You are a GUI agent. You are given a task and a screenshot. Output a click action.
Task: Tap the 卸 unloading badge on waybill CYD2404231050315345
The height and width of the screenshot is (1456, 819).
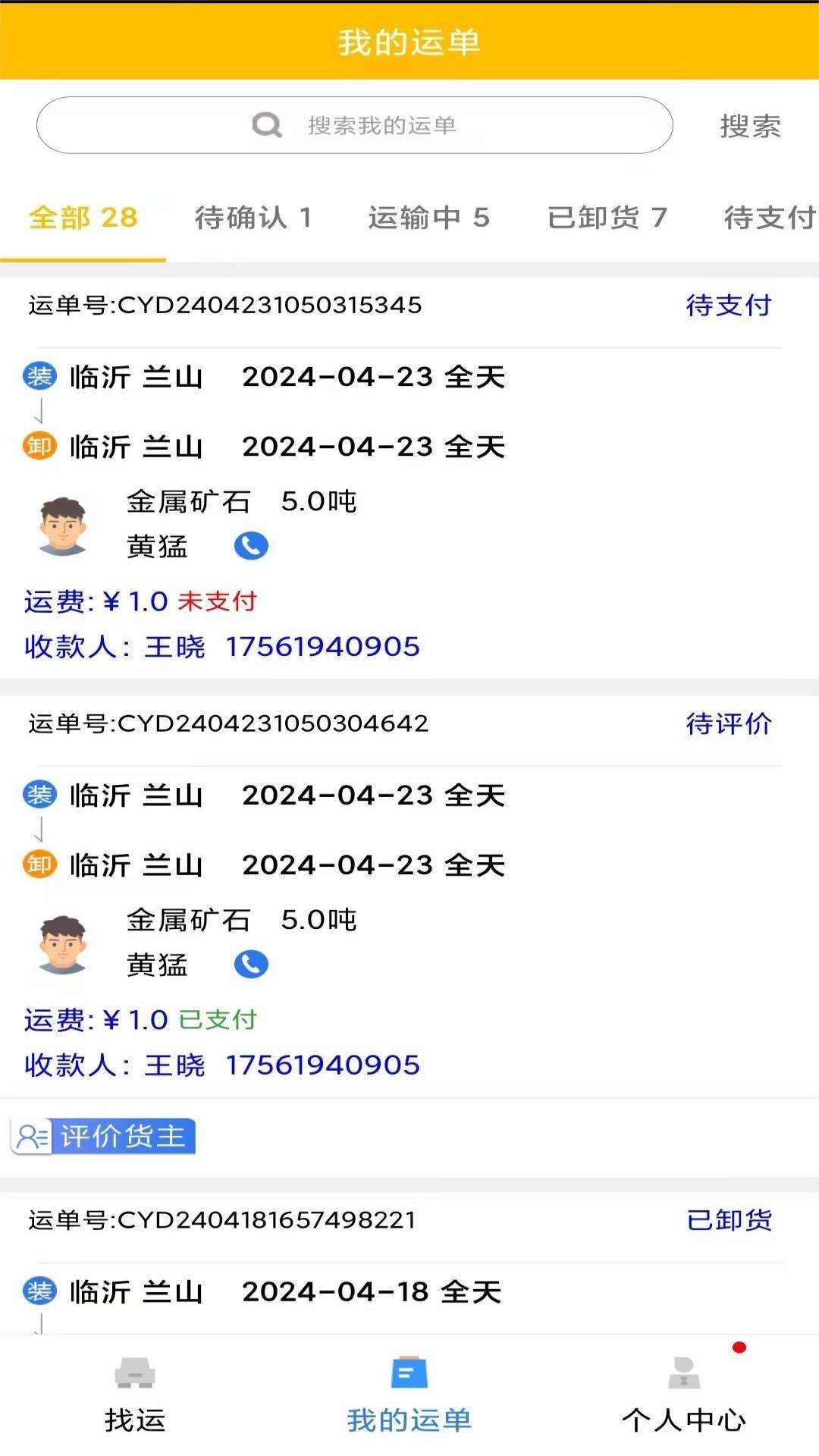coord(39,447)
